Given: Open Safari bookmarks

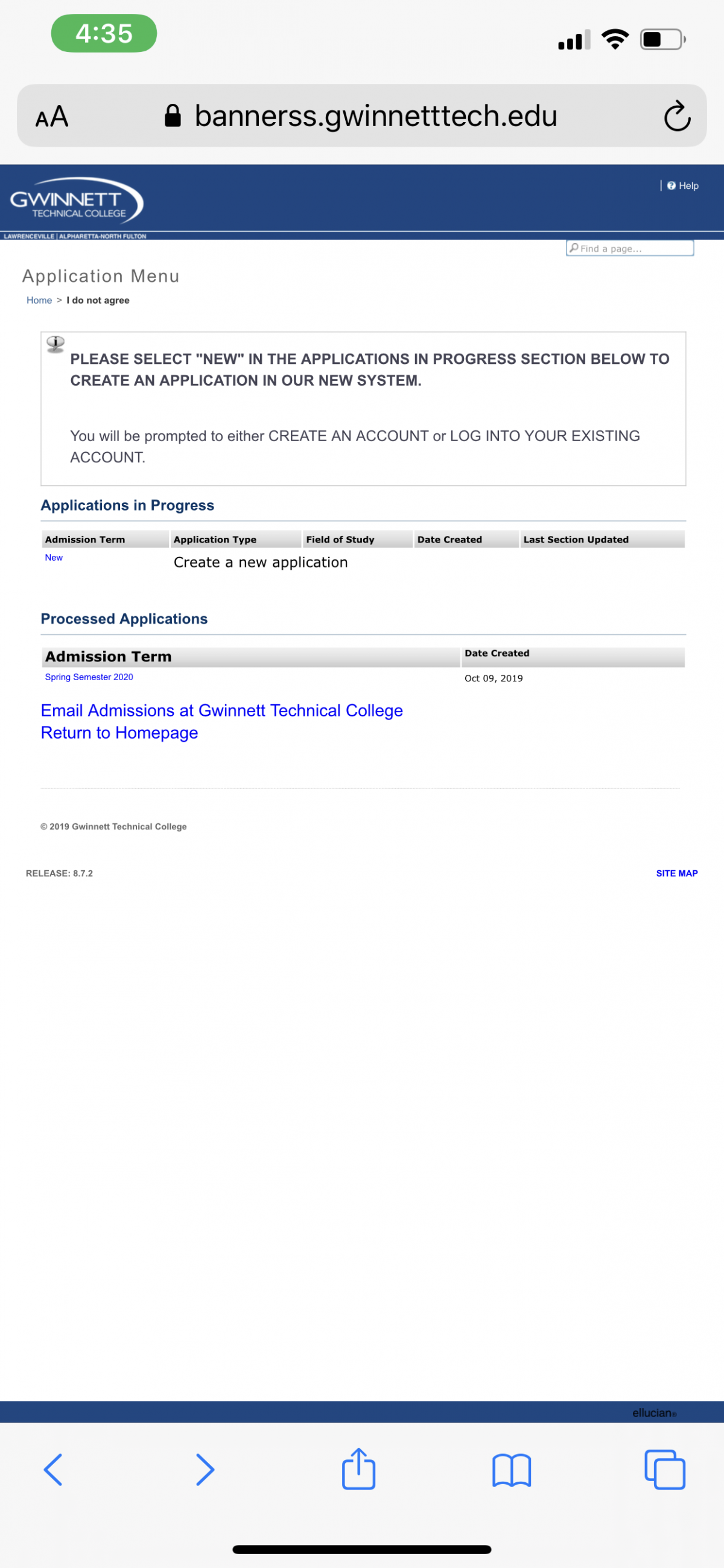Looking at the screenshot, I should coord(512,1470).
